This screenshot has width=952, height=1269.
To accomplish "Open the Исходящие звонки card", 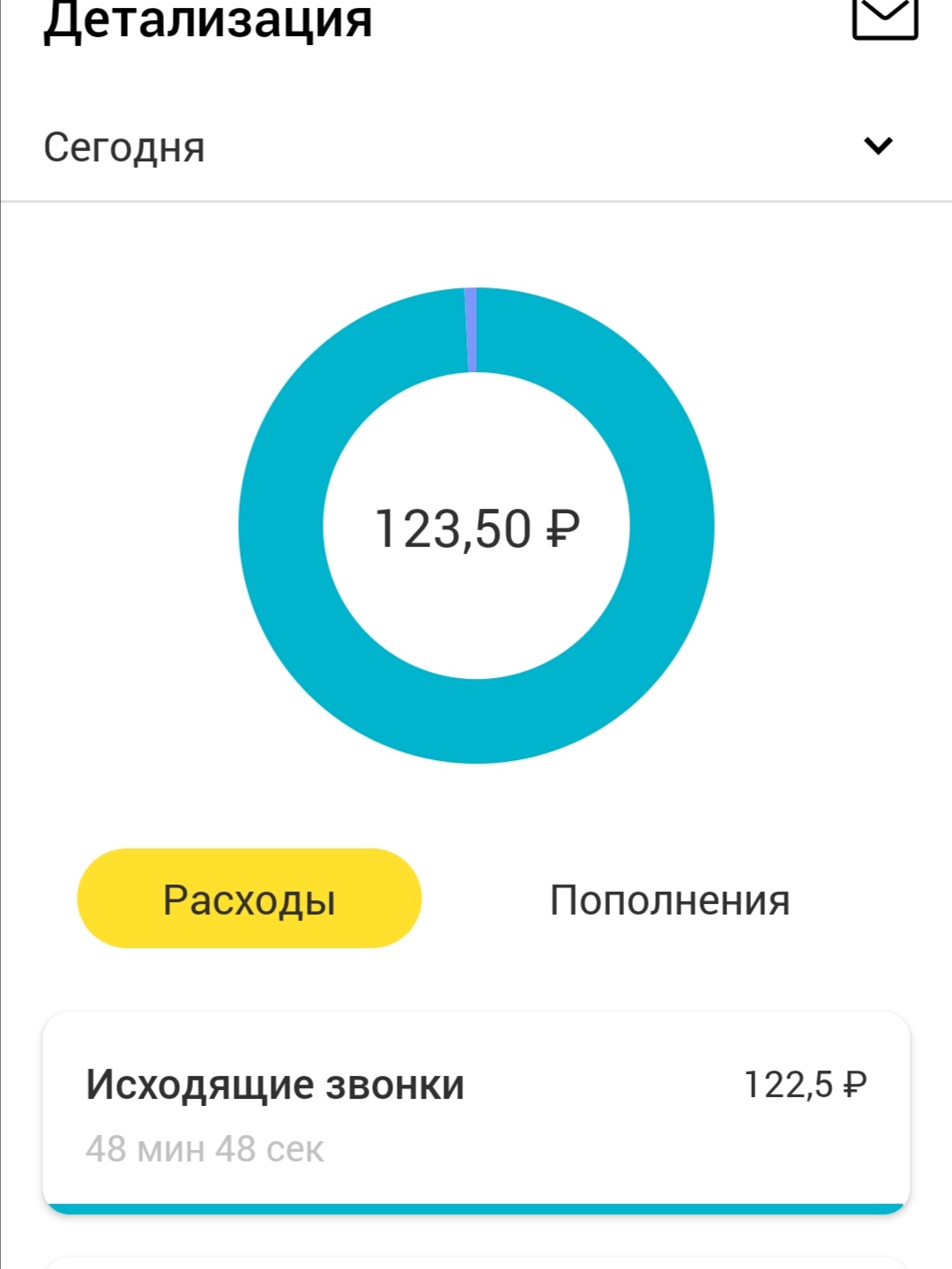I will point(476,1111).
